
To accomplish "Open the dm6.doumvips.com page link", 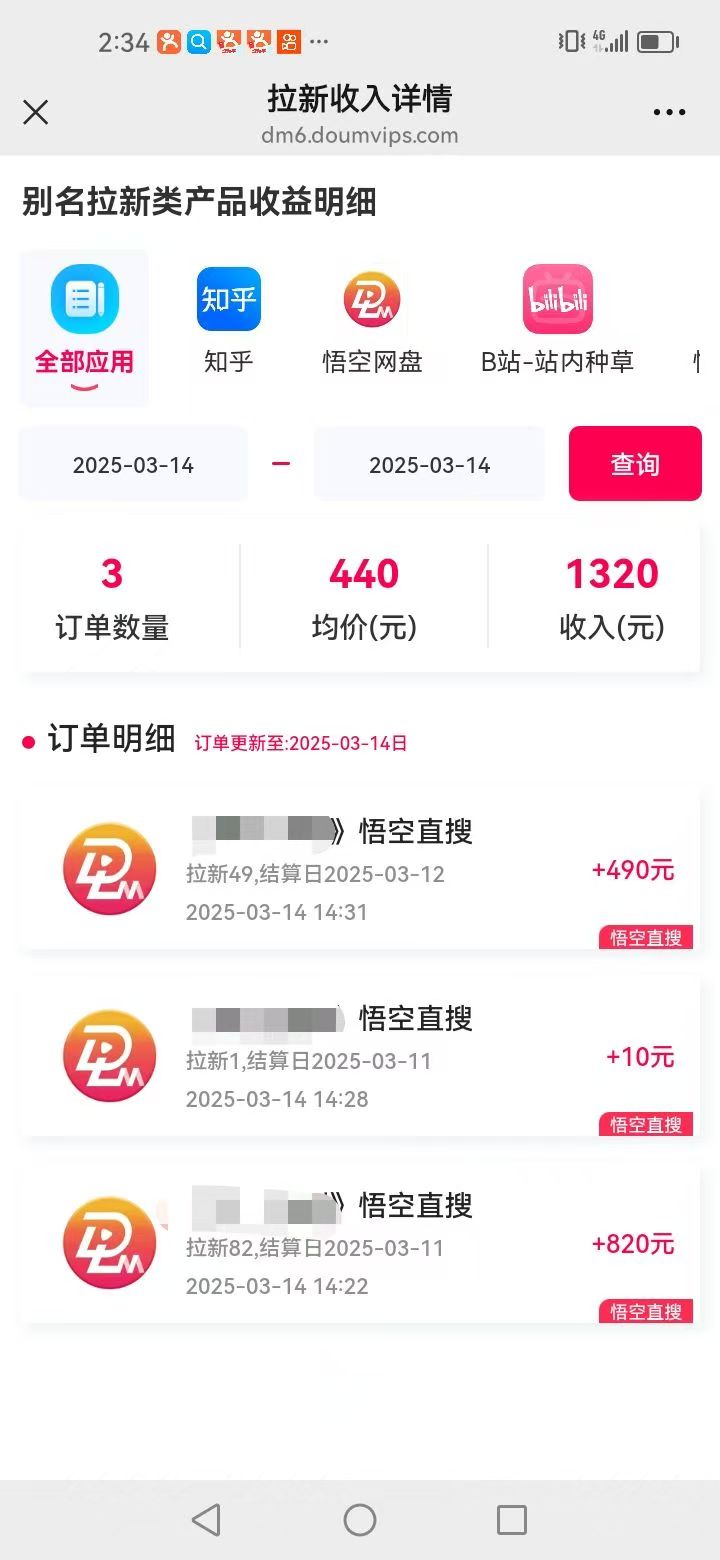I will tap(360, 135).
